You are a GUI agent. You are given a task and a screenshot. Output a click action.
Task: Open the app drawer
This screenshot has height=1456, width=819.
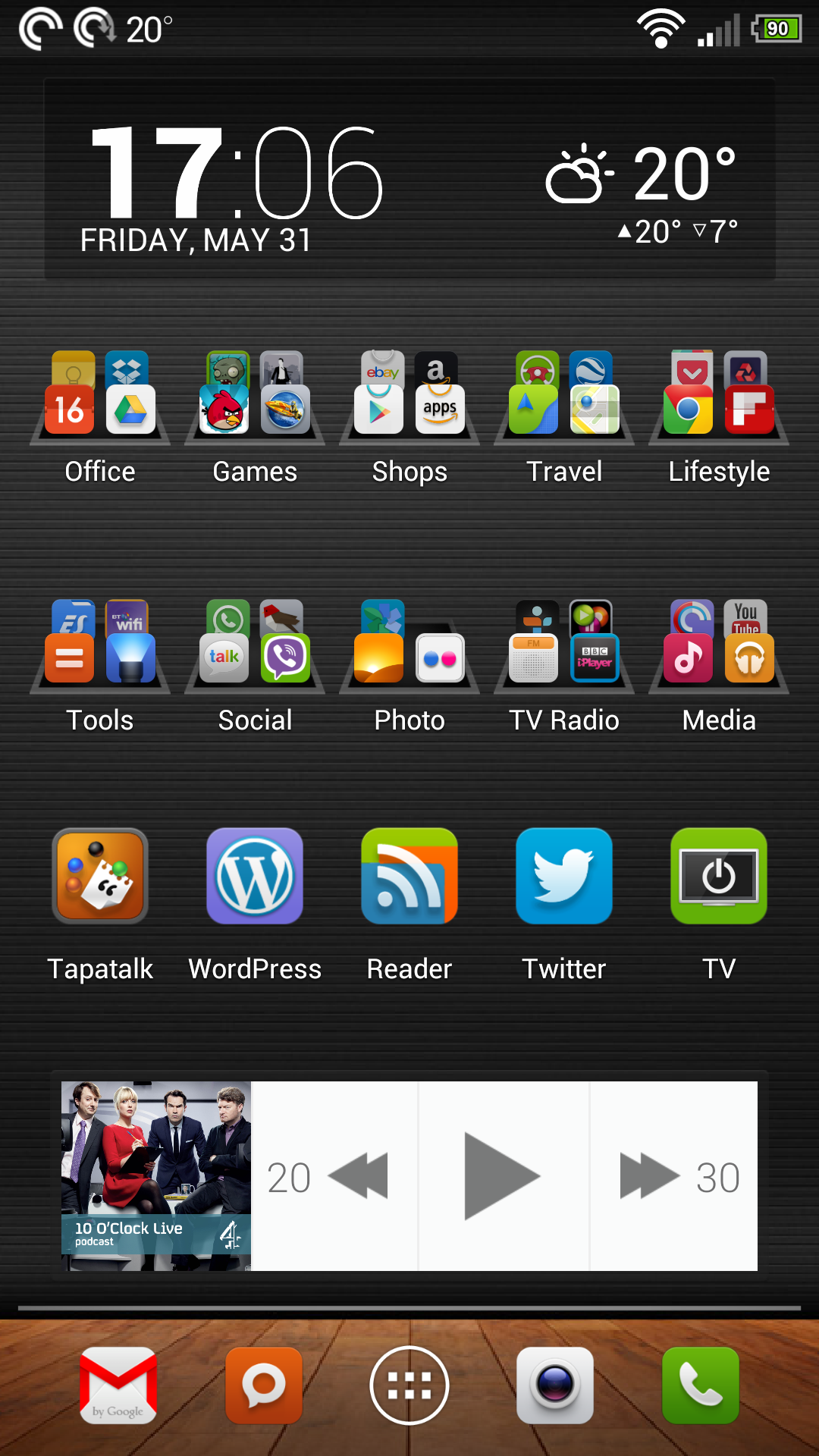point(409,1385)
